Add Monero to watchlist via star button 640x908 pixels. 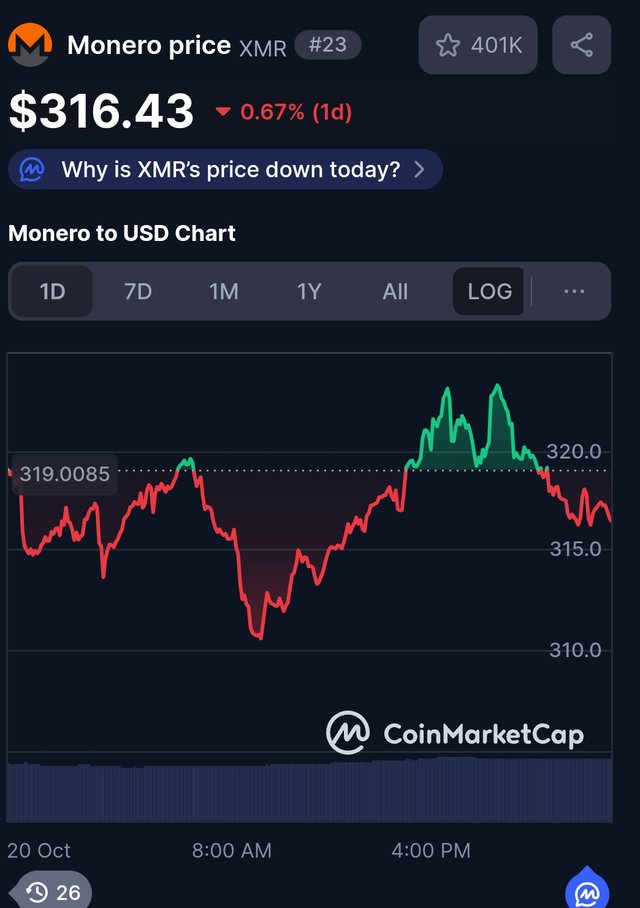click(478, 45)
